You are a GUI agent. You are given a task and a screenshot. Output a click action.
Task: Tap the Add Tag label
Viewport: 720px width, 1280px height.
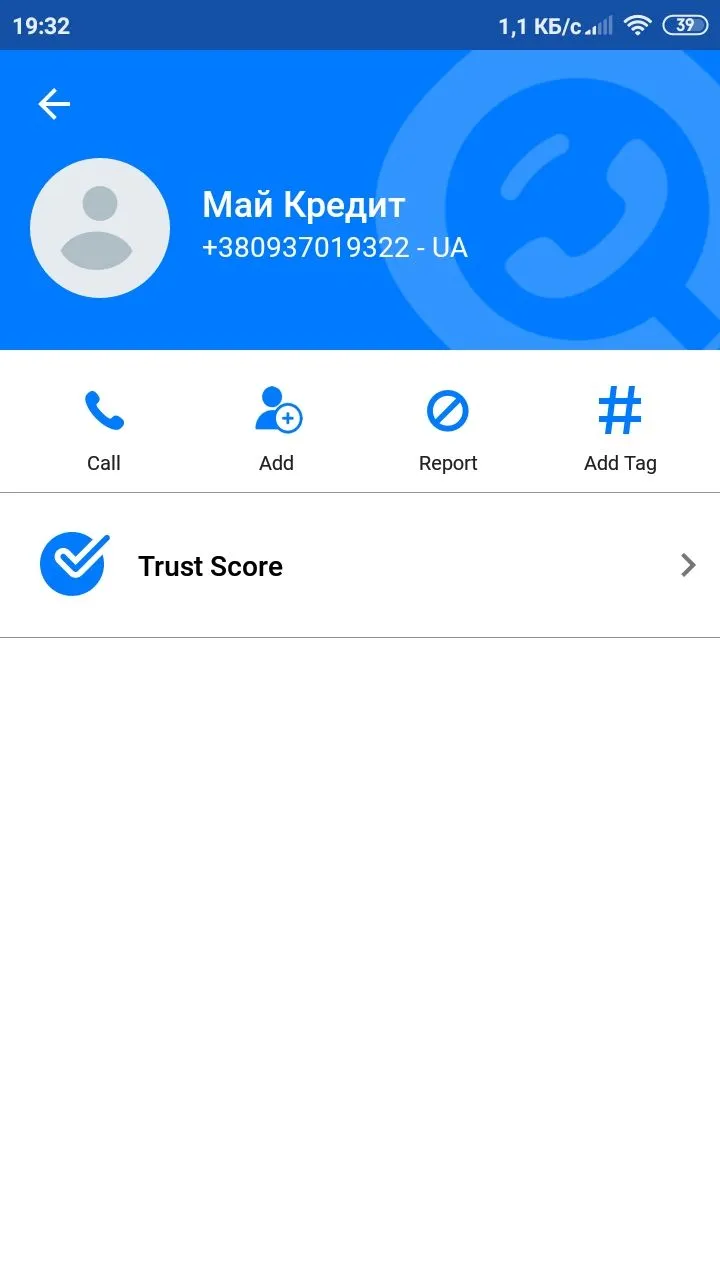(620, 462)
